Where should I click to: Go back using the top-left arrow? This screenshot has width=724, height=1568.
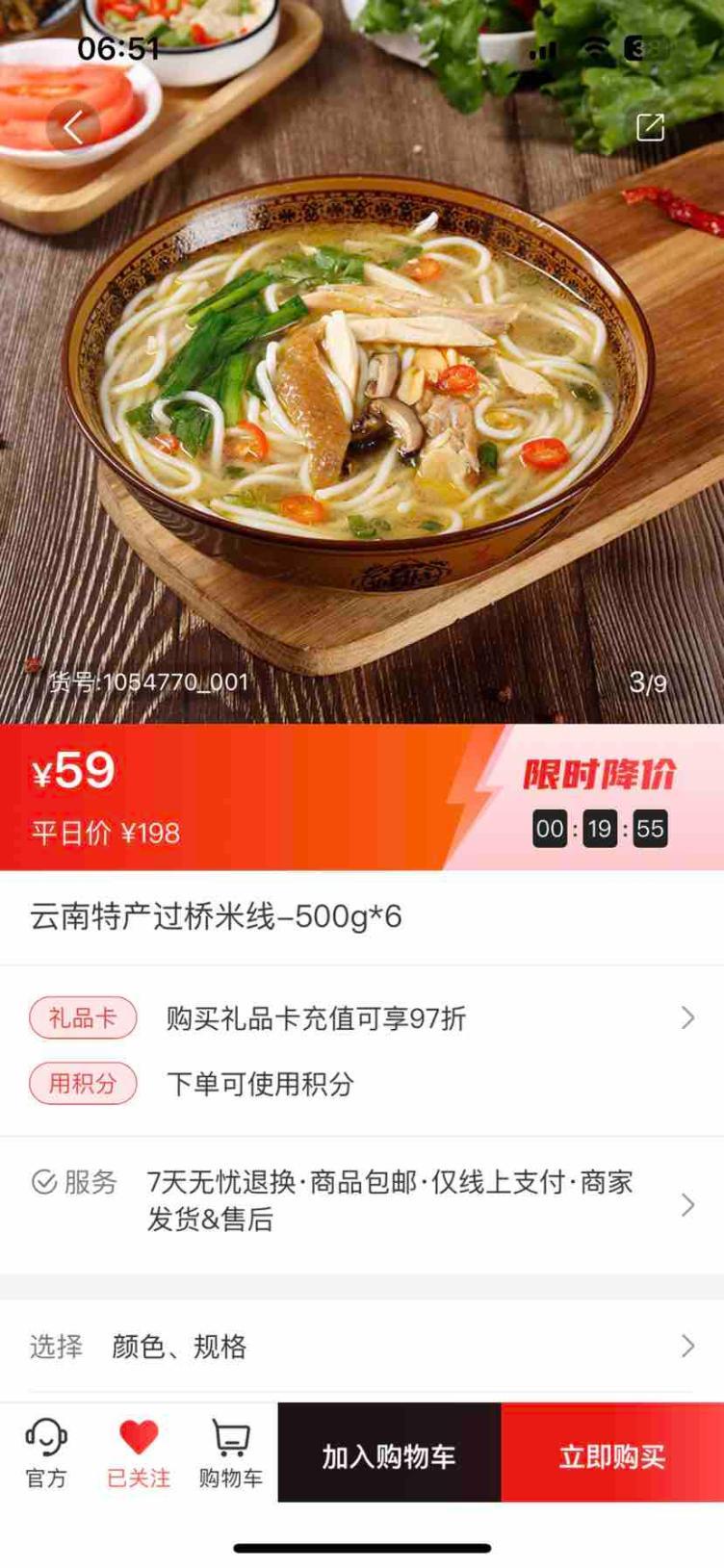pyautogui.click(x=73, y=127)
